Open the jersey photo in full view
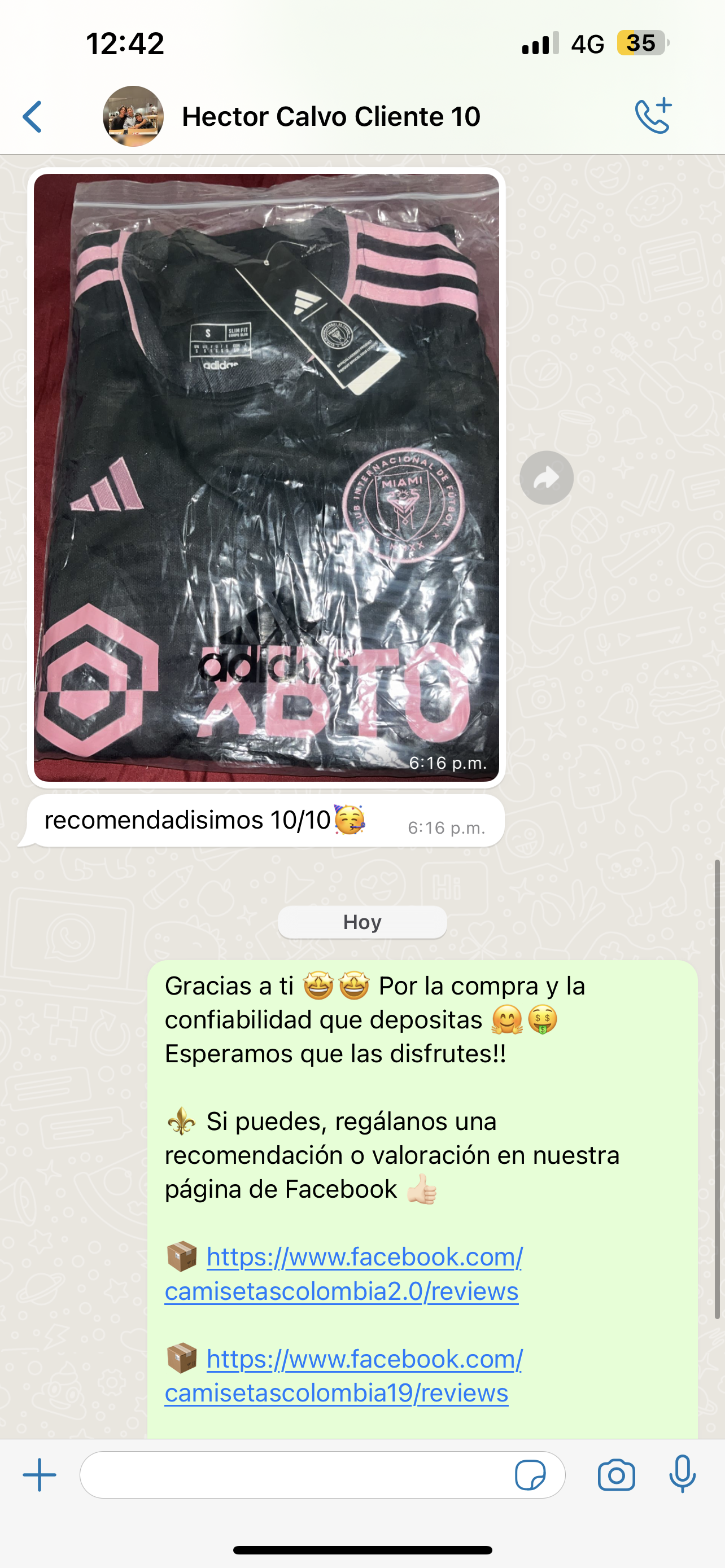725x1568 pixels. [266, 477]
